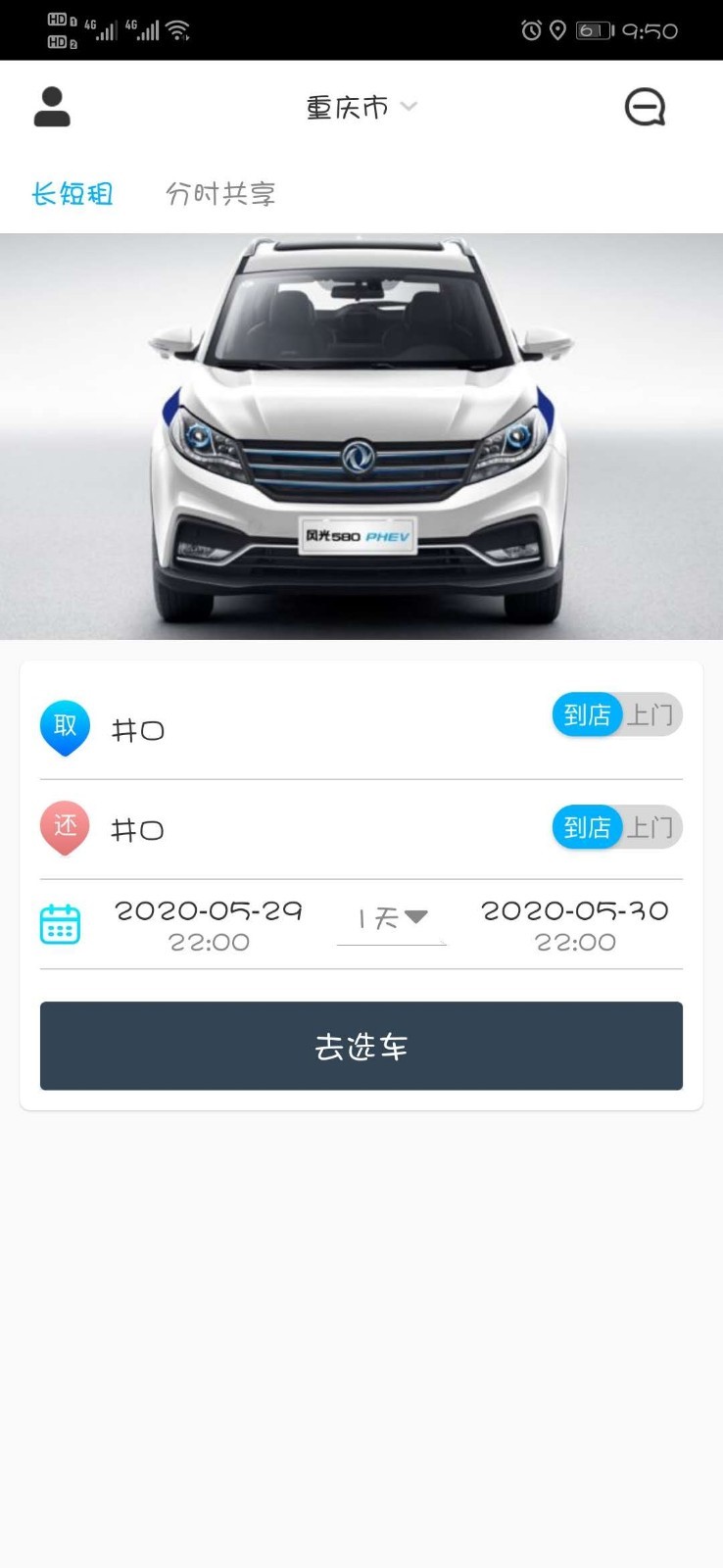Click the clock icon in status bar

pyautogui.click(x=531, y=29)
